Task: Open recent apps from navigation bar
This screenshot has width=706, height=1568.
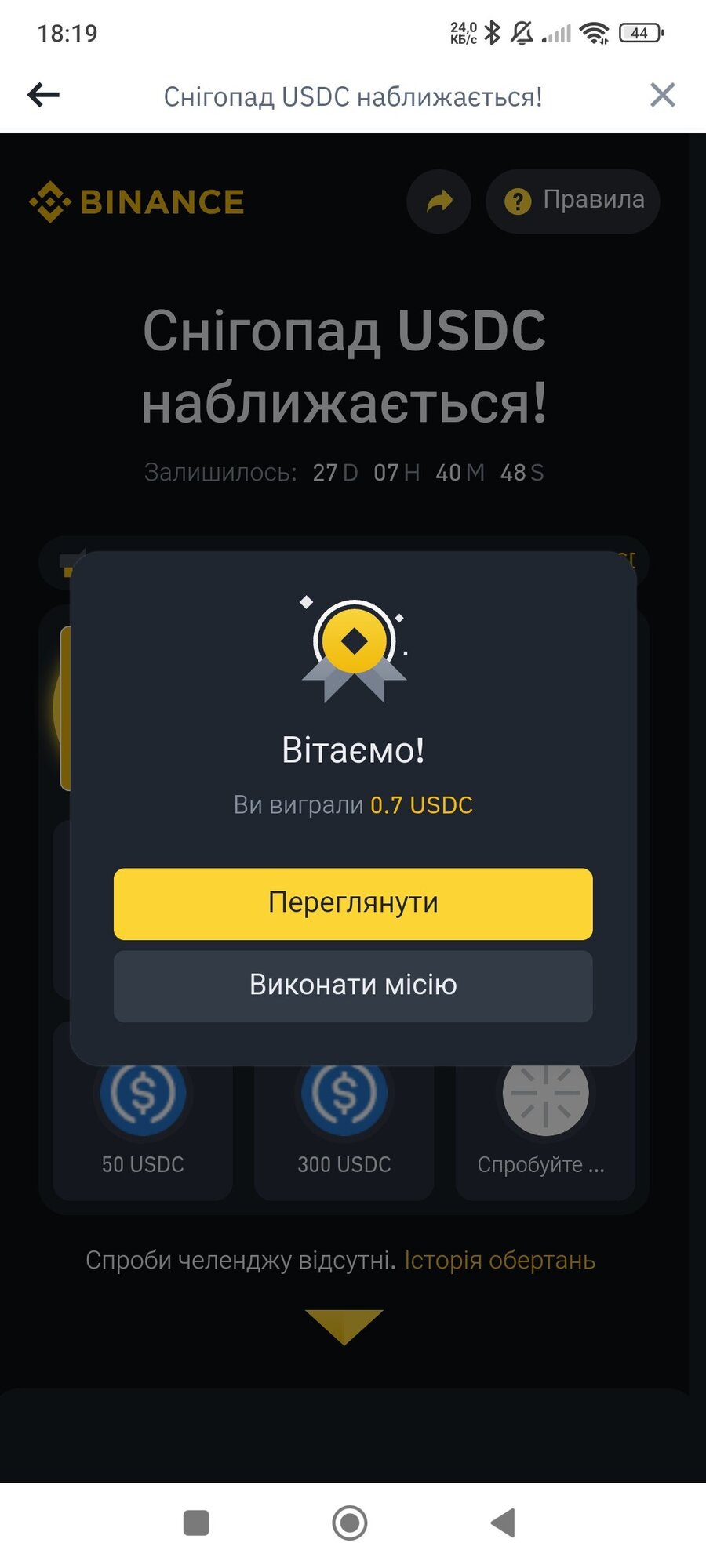Action: coord(196,1523)
